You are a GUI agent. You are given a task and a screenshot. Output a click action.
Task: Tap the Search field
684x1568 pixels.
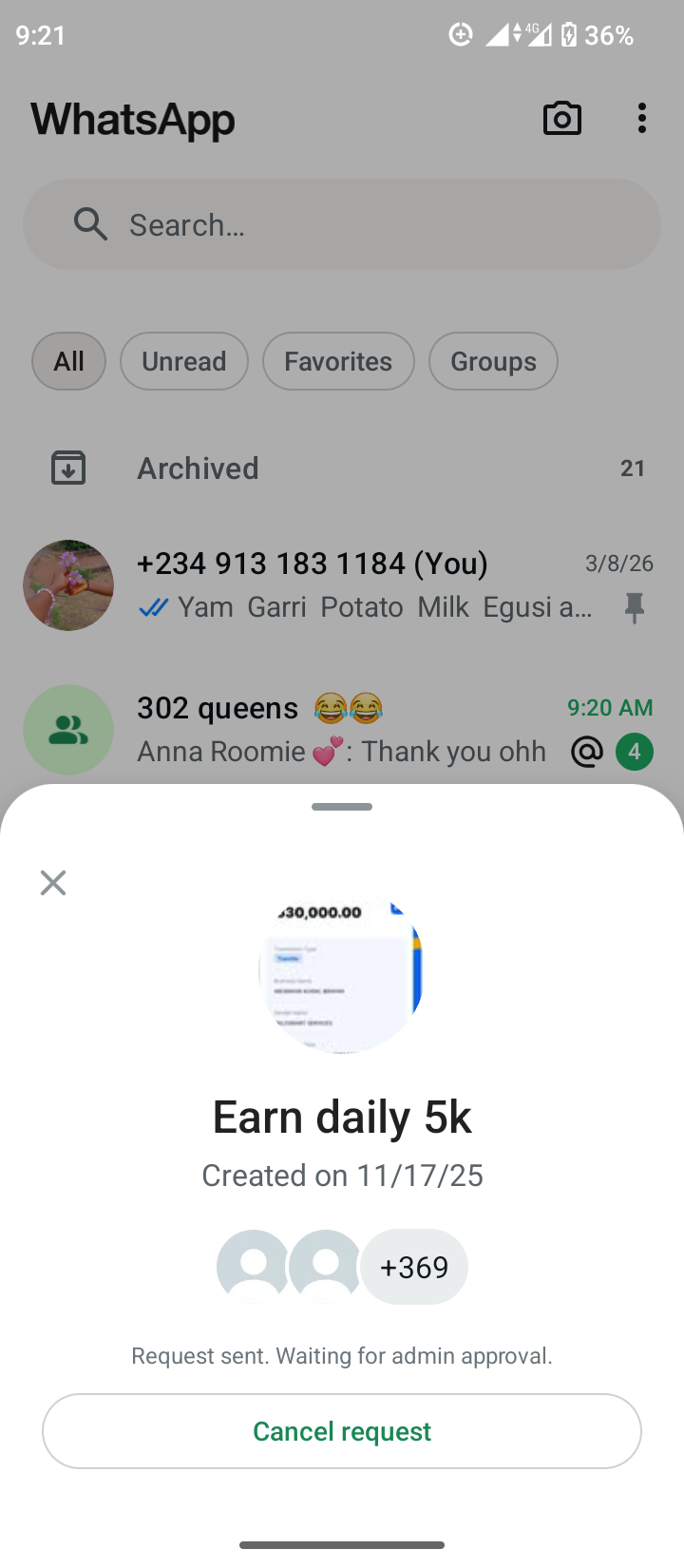coord(342,225)
